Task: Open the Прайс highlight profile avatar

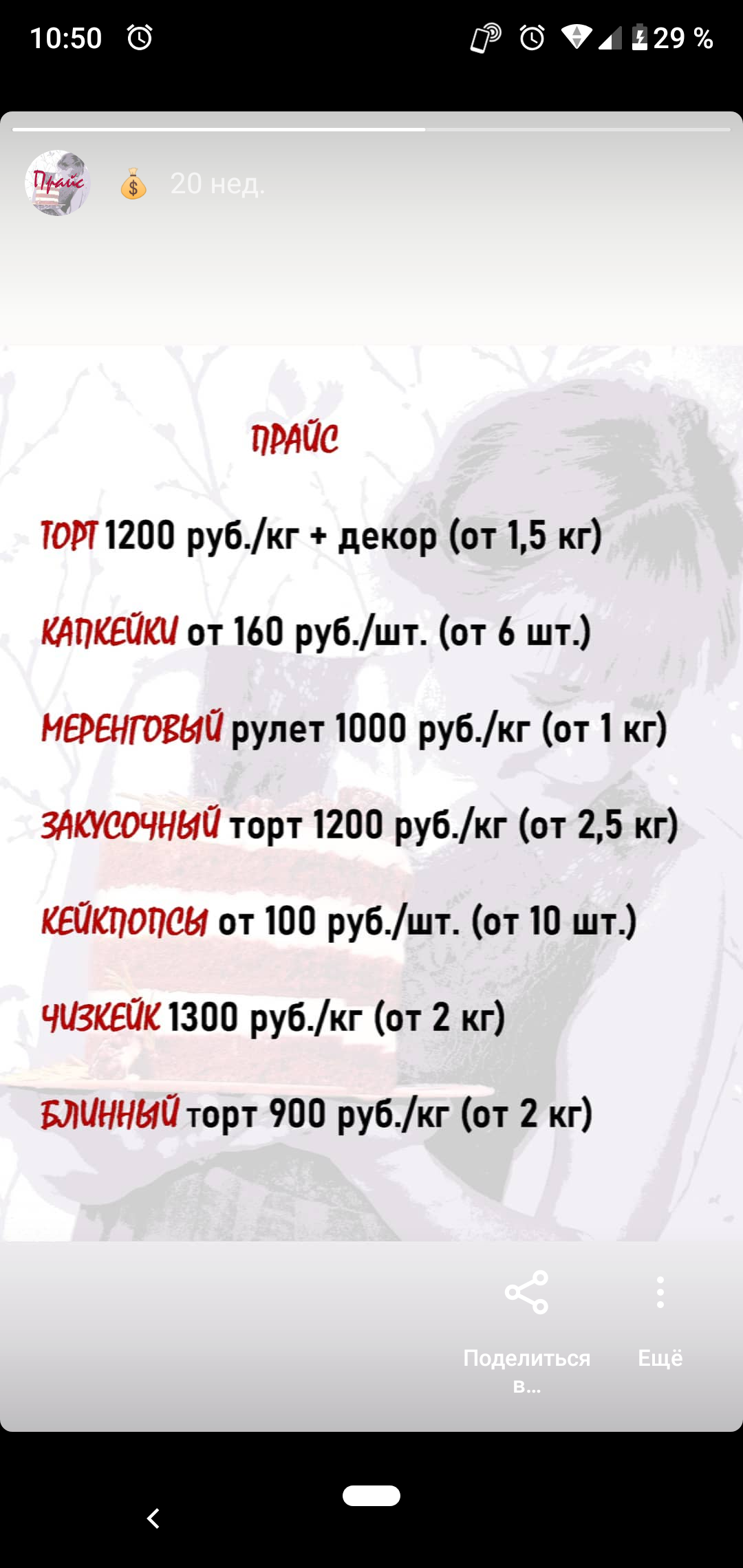Action: pos(58,183)
